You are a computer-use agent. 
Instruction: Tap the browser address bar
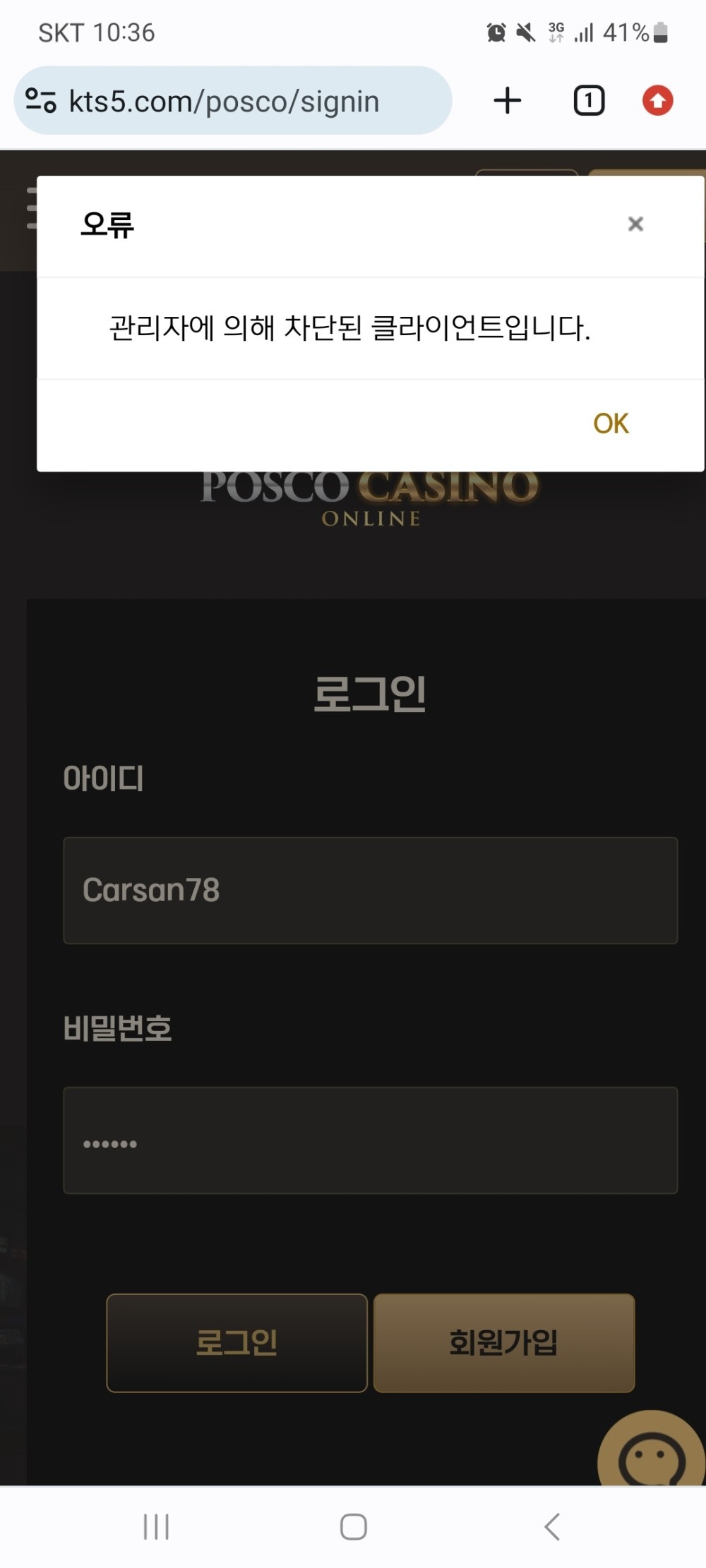pyautogui.click(x=233, y=101)
